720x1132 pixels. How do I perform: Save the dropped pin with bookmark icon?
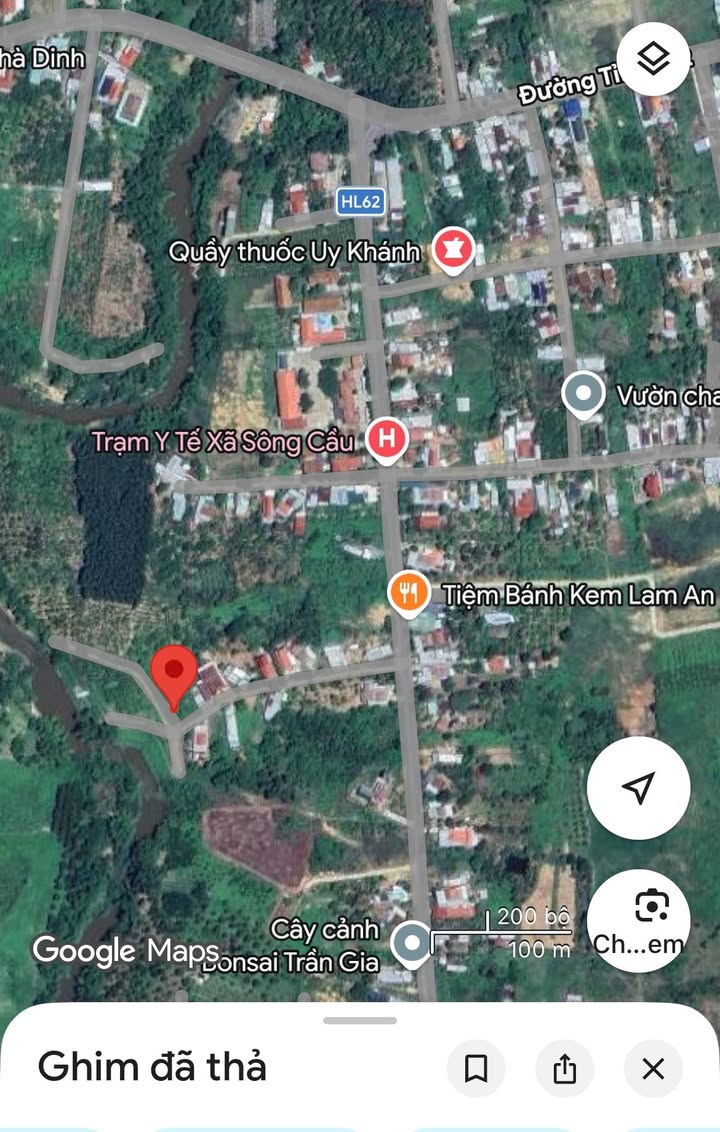(x=476, y=1069)
